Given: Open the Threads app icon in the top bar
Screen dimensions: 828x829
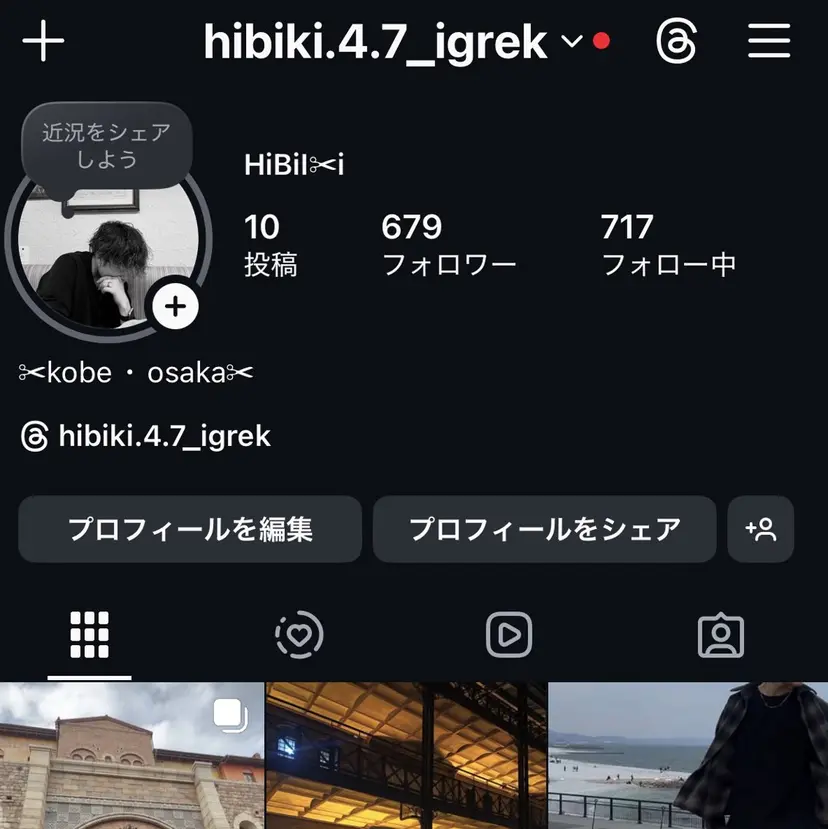Looking at the screenshot, I should point(678,41).
